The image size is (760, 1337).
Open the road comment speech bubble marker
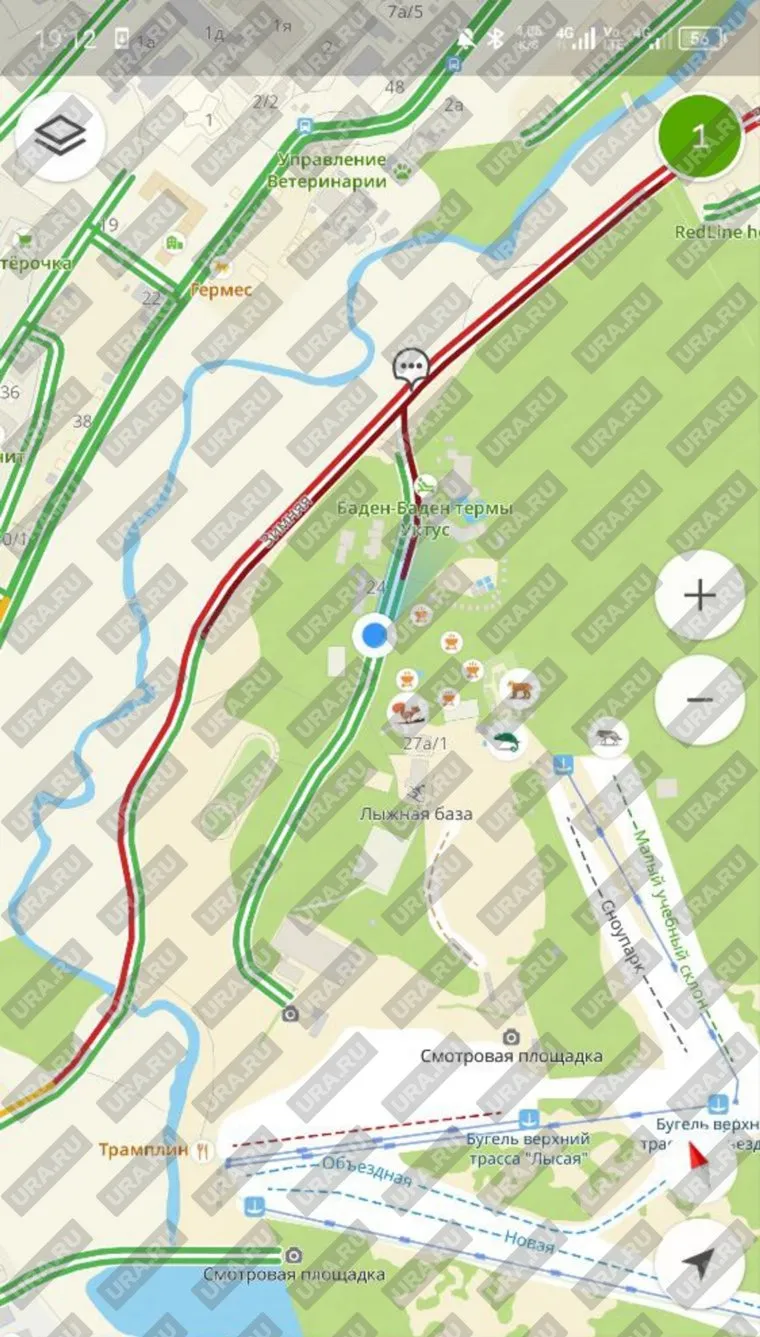click(x=410, y=366)
